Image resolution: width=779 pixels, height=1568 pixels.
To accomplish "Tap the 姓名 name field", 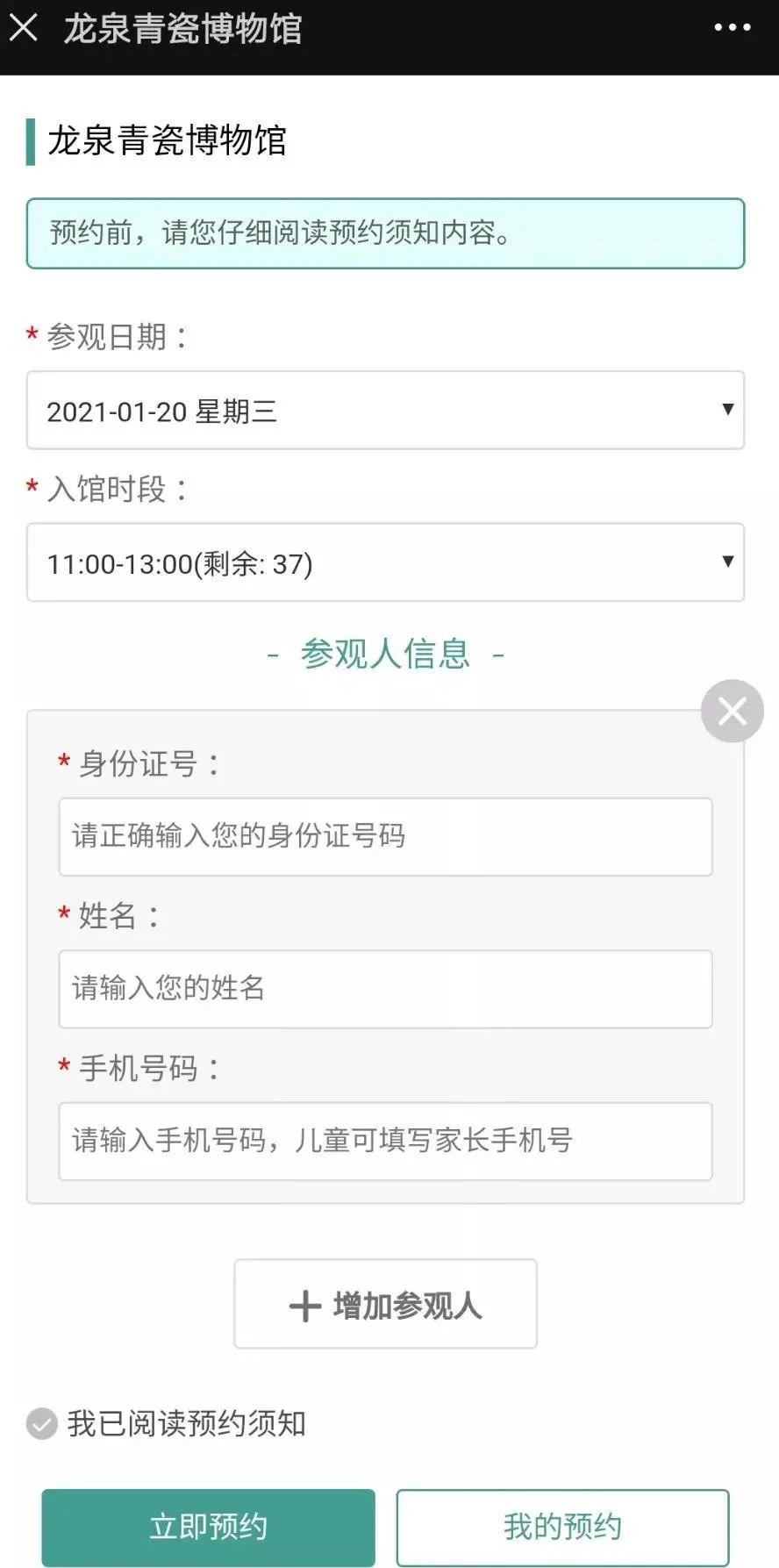I will pos(385,989).
